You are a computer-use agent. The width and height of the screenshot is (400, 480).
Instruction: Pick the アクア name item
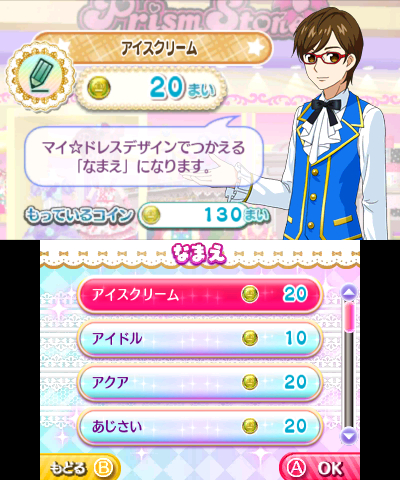coord(200,382)
